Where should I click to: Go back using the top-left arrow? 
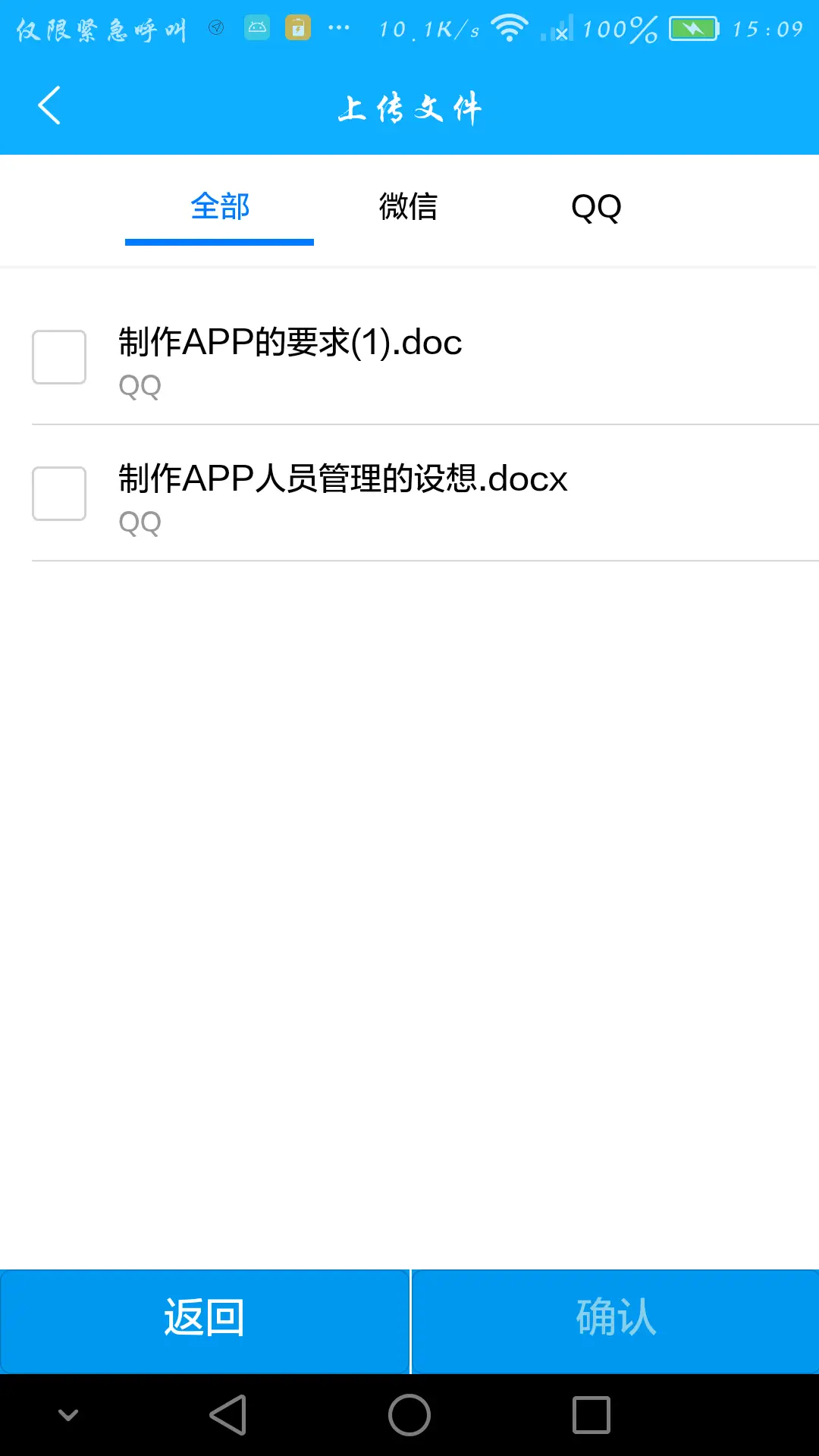click(x=49, y=105)
